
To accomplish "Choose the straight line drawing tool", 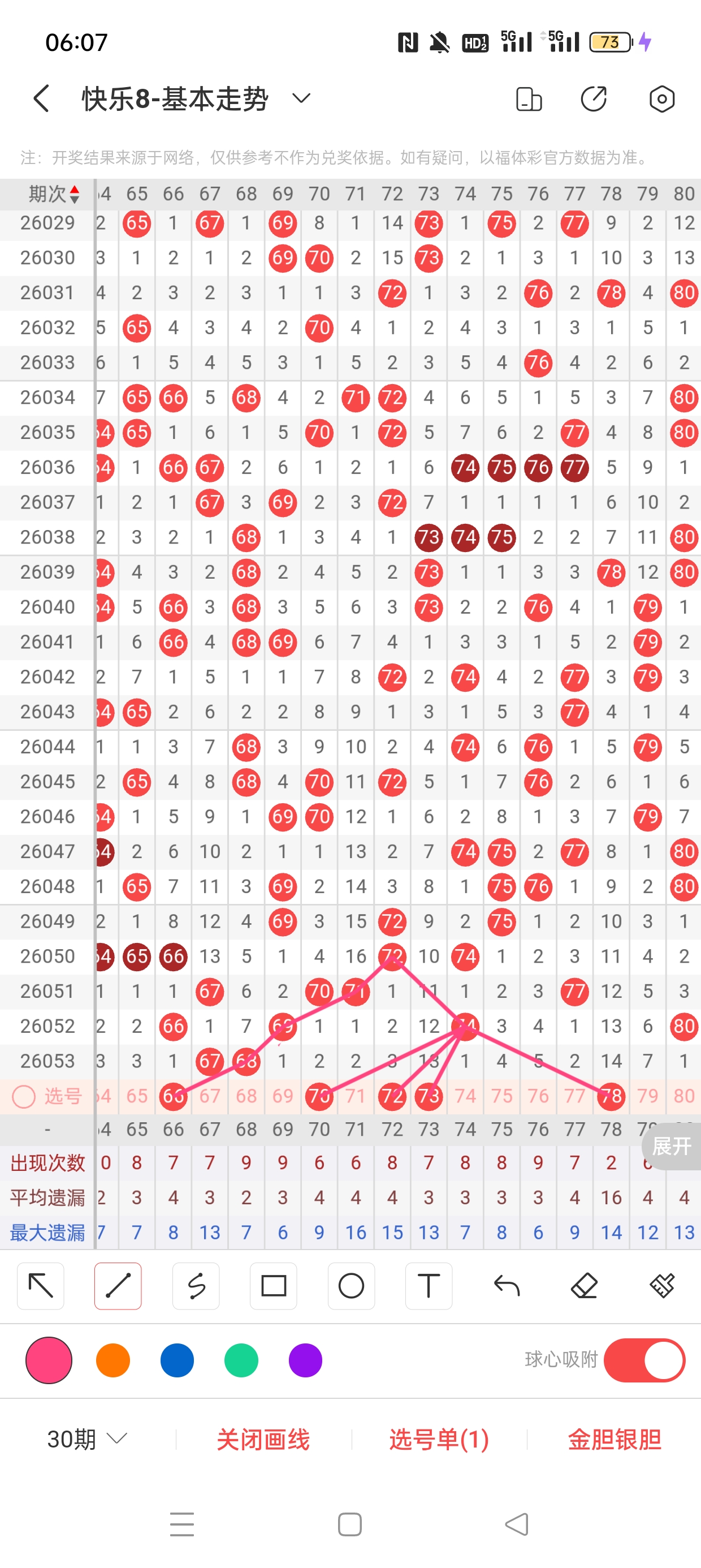I will coord(118,1286).
